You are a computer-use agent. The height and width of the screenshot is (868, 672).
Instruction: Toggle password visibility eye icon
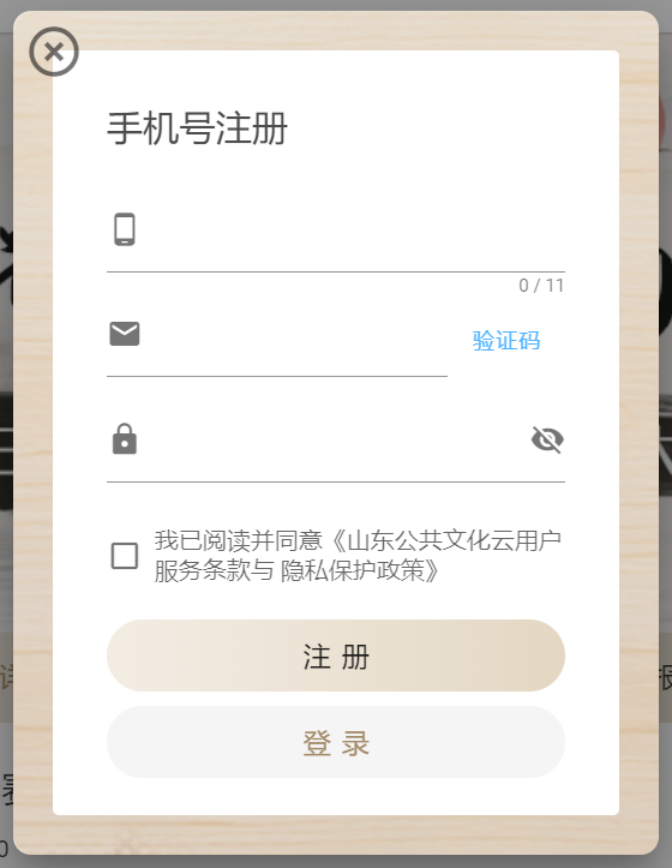[547, 440]
